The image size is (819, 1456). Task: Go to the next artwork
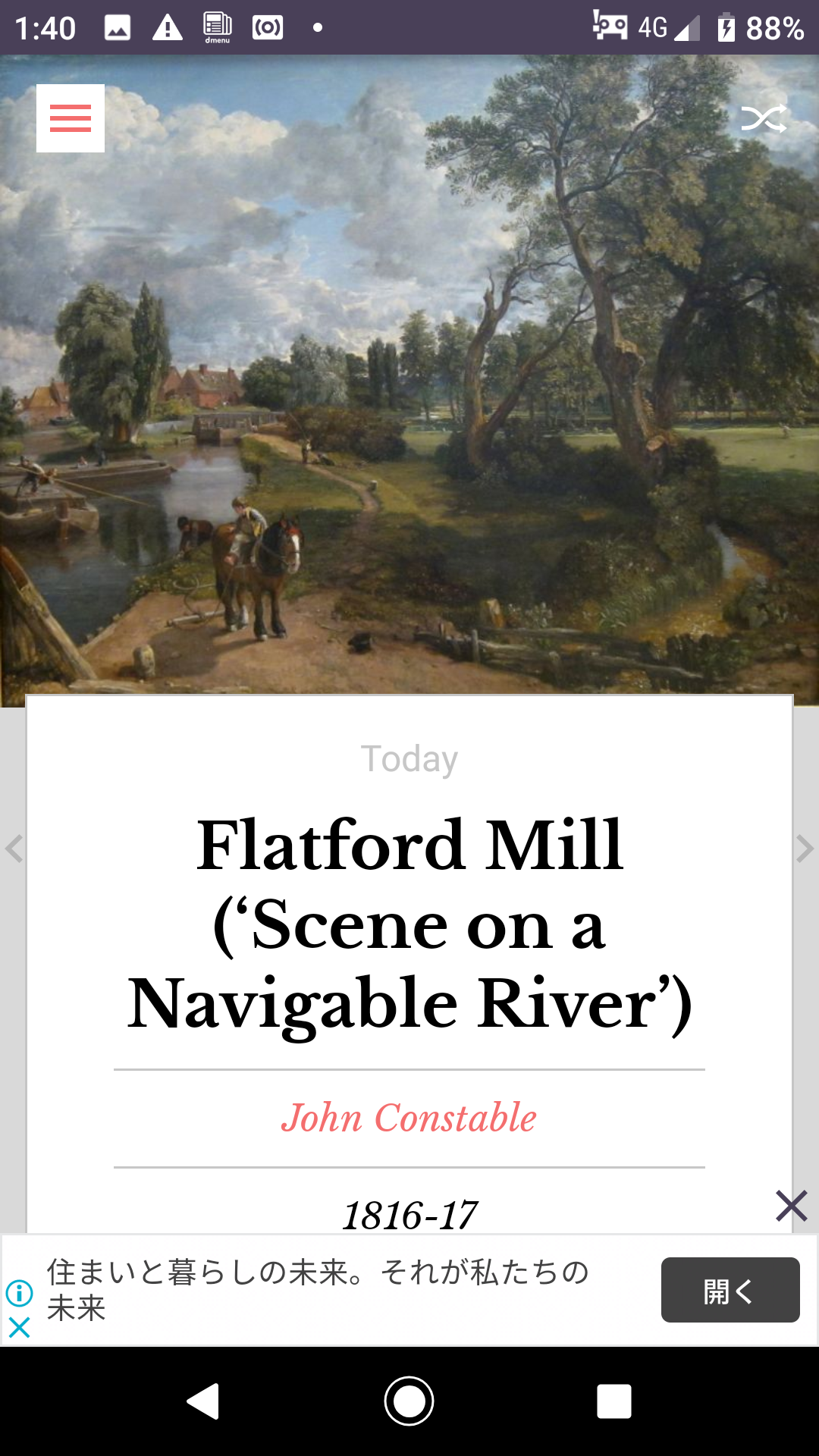[x=805, y=848]
